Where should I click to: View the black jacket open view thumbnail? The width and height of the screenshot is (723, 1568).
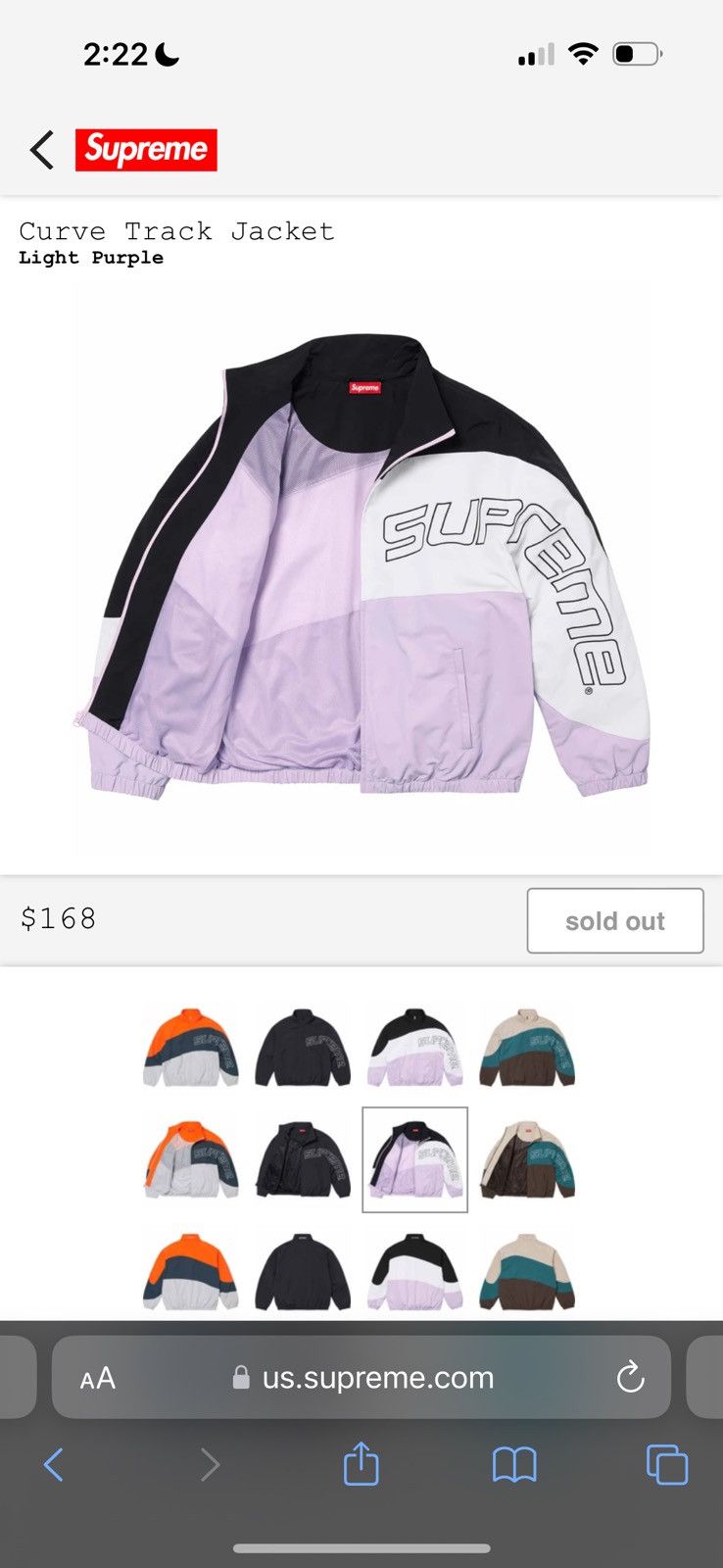pyautogui.click(x=303, y=1160)
